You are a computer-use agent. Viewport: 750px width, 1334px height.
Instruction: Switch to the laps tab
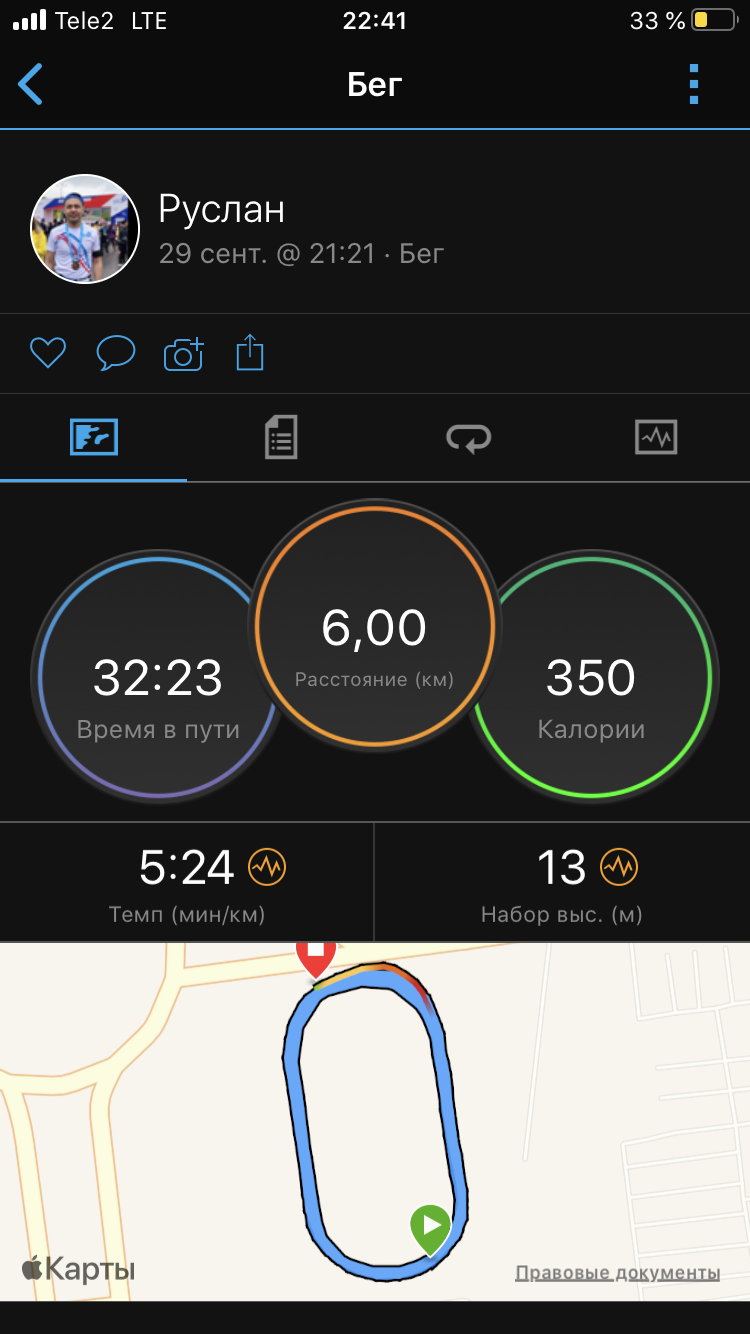tap(468, 438)
